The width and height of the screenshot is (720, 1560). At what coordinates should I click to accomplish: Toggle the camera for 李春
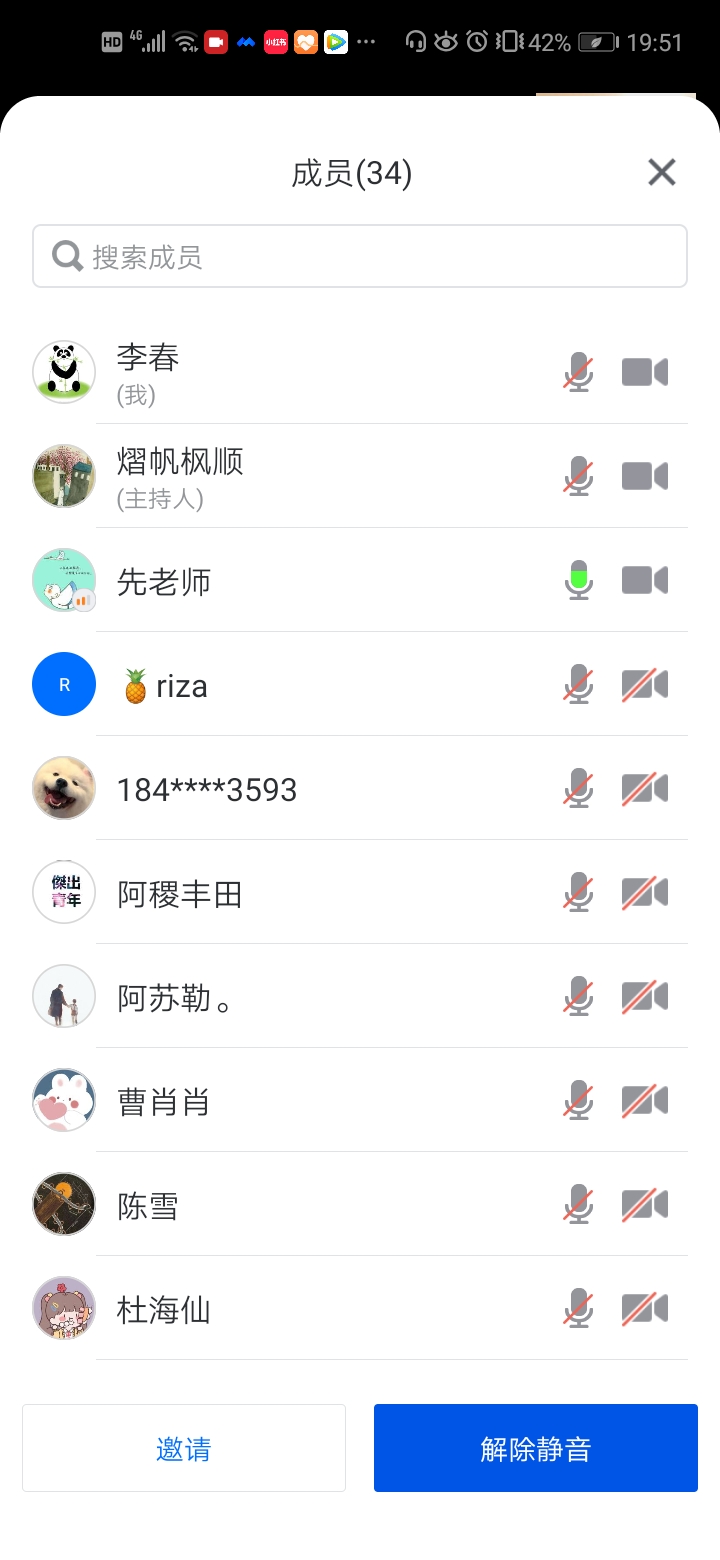point(645,373)
